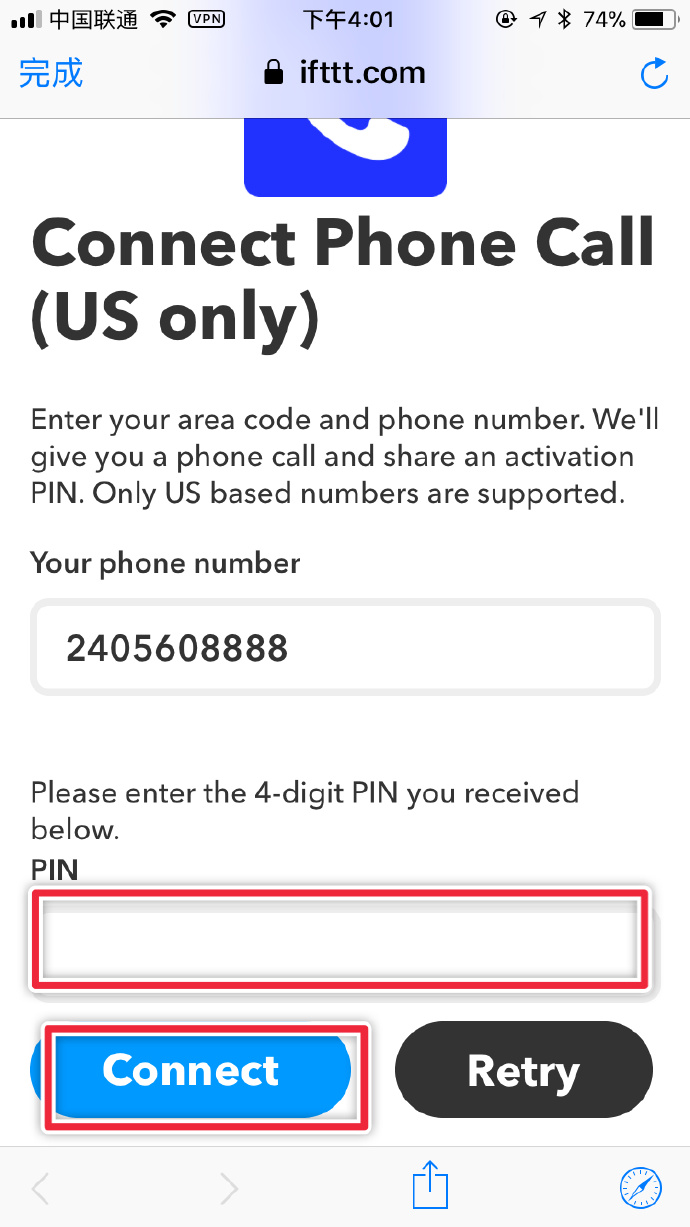The width and height of the screenshot is (690, 1227).
Task: Focus the PIN input field
Action: click(x=340, y=938)
